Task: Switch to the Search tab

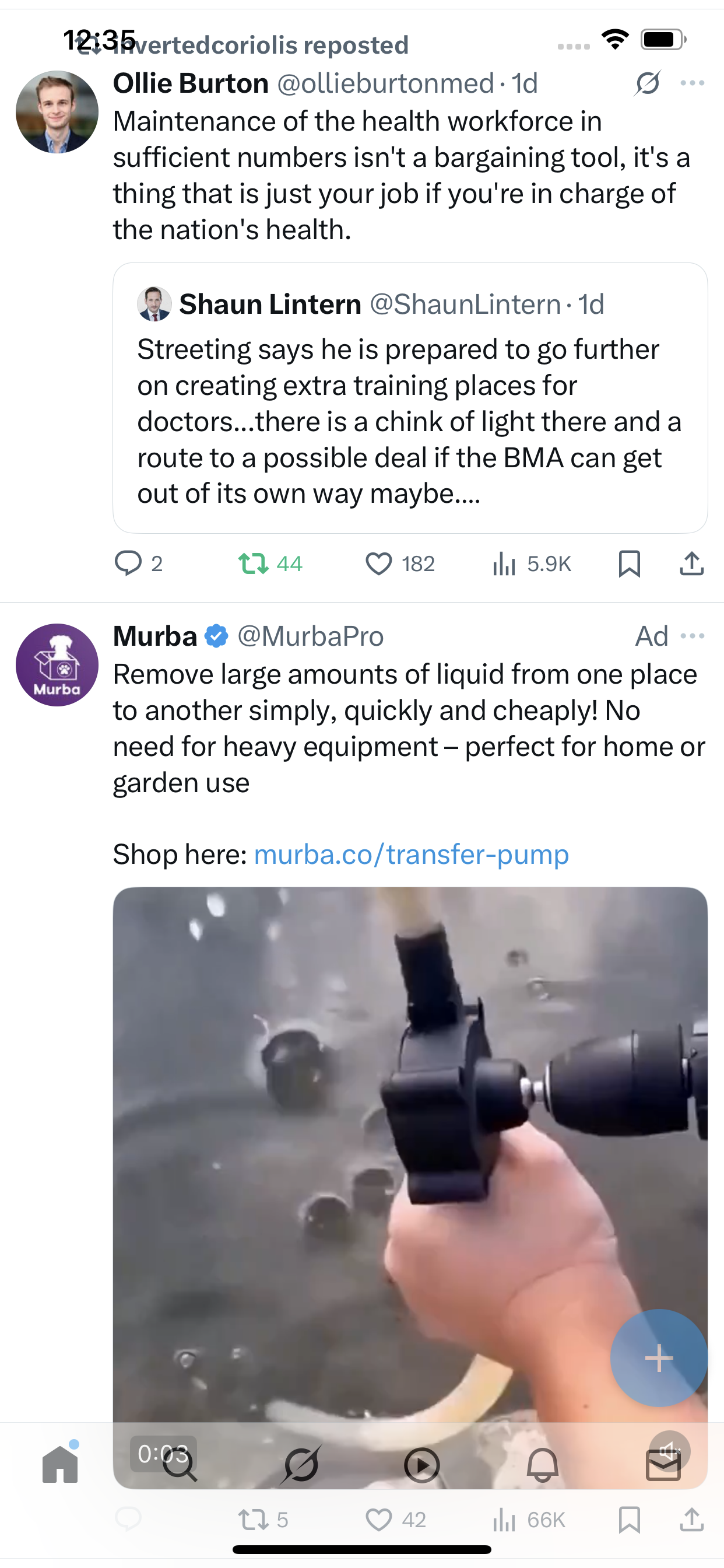Action: [x=181, y=1465]
